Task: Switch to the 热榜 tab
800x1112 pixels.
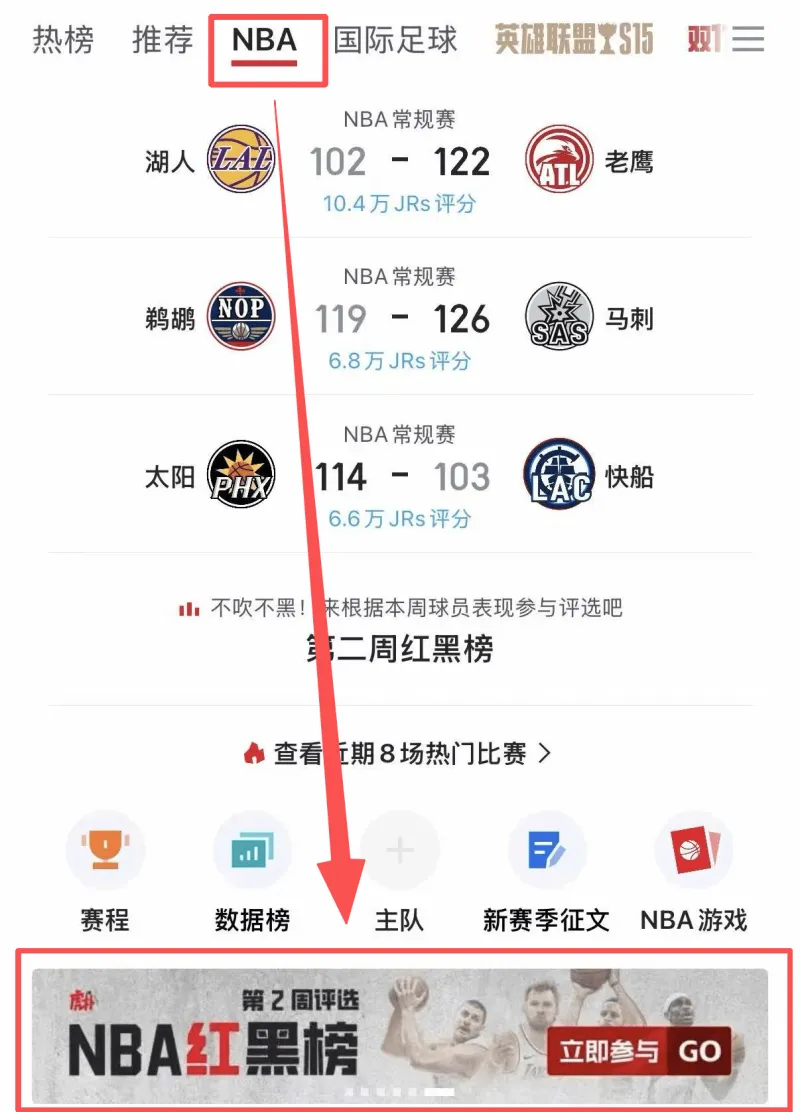Action: (63, 40)
